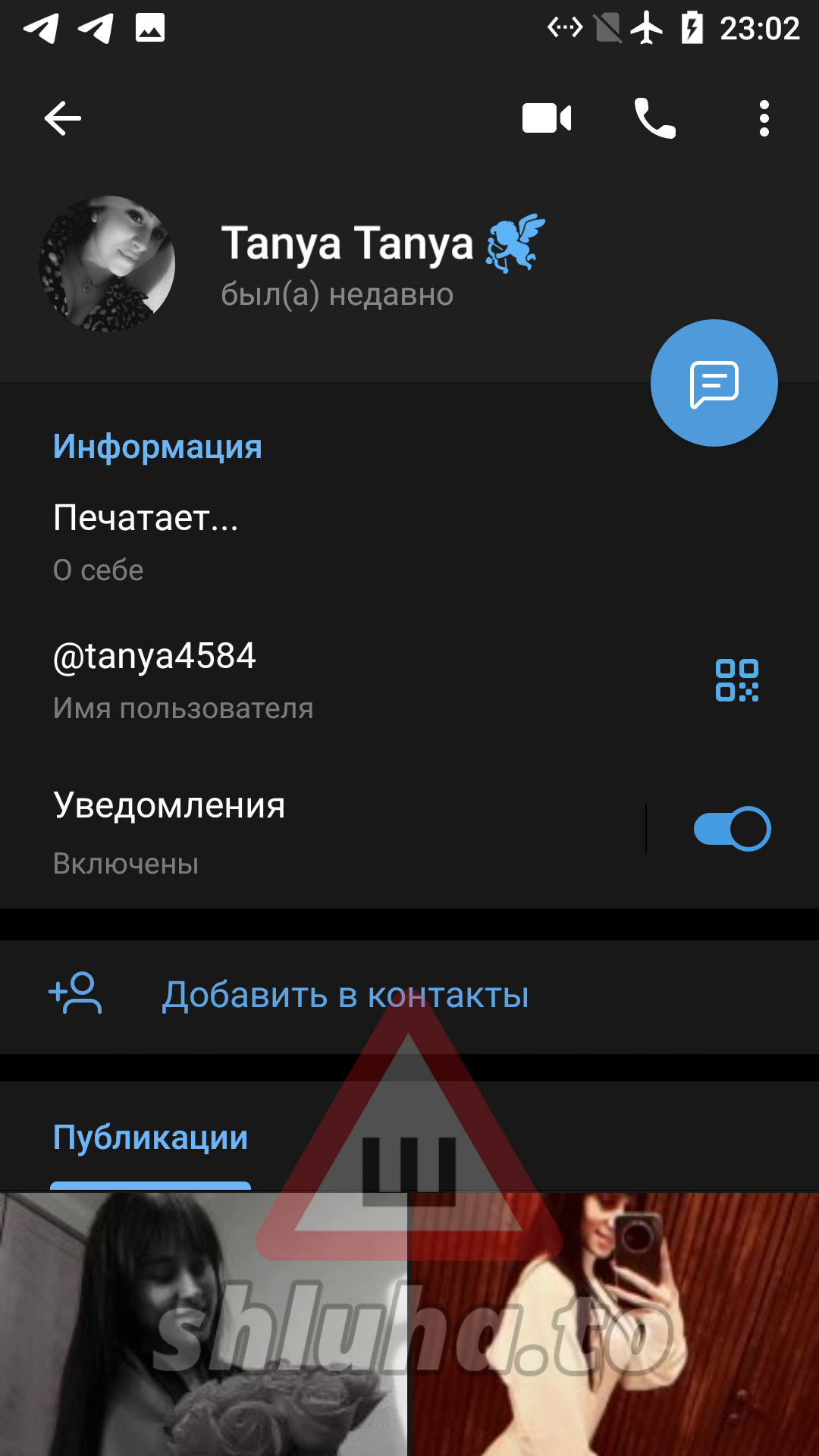Start a video call with Tanya Tanya
The width and height of the screenshot is (819, 1456).
point(547,118)
